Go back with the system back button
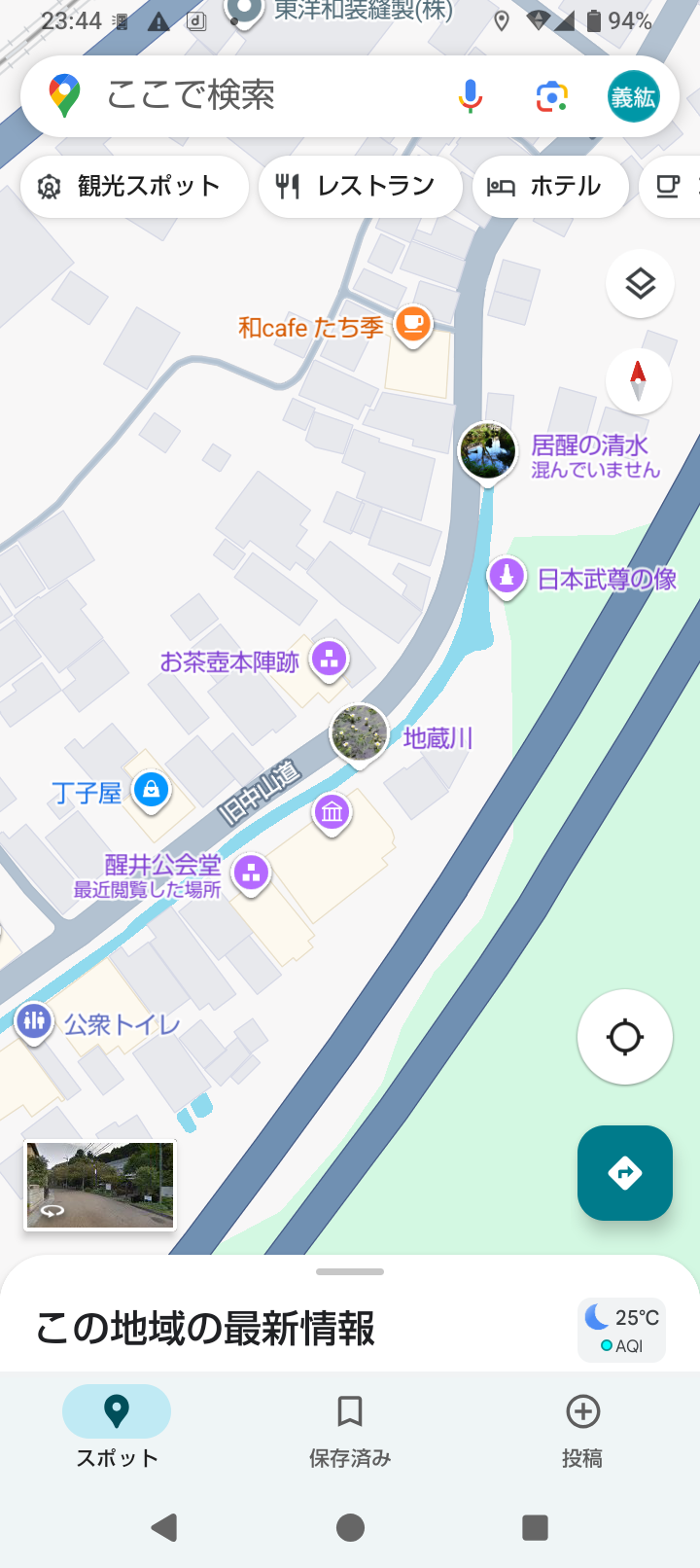This screenshot has width=700, height=1568. pyautogui.click(x=164, y=1527)
